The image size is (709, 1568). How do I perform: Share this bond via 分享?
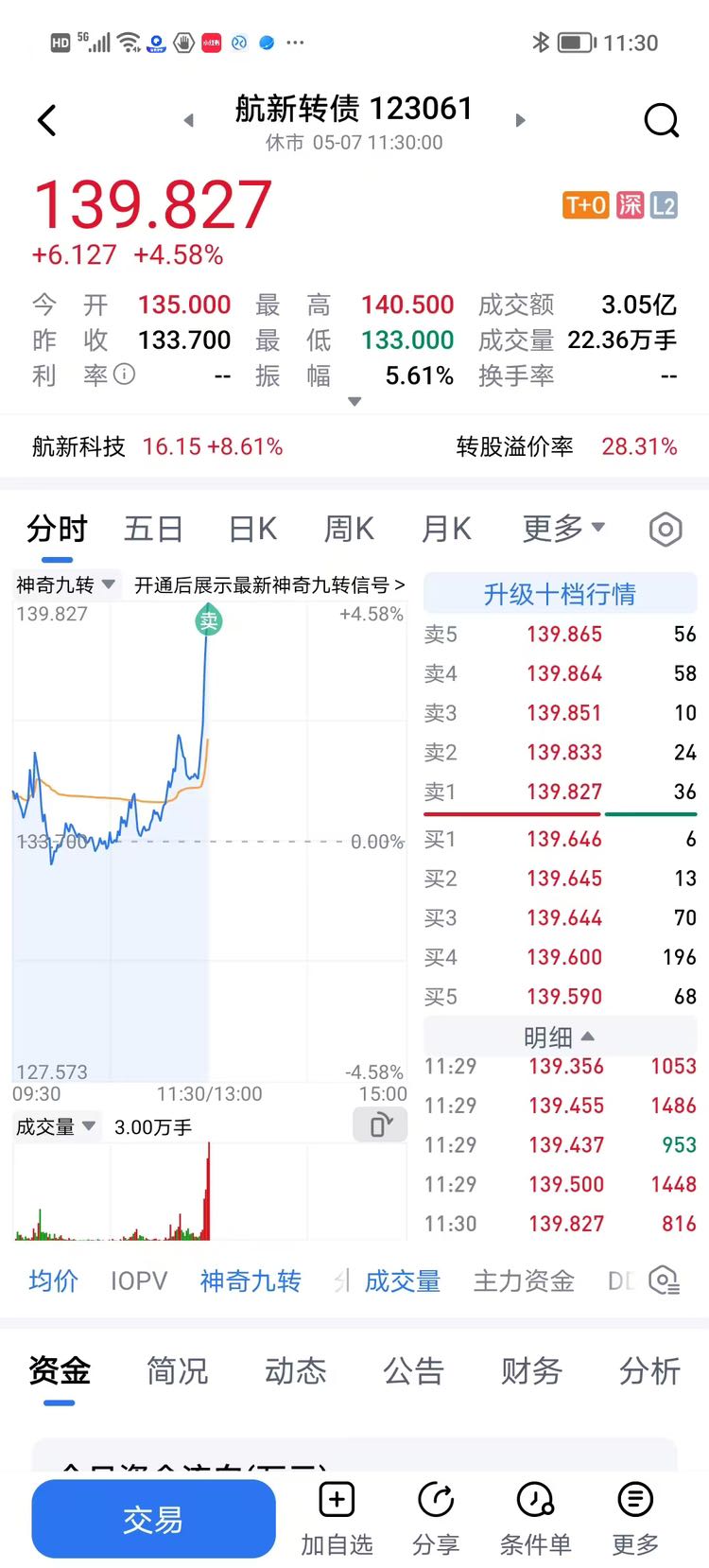(x=436, y=1519)
